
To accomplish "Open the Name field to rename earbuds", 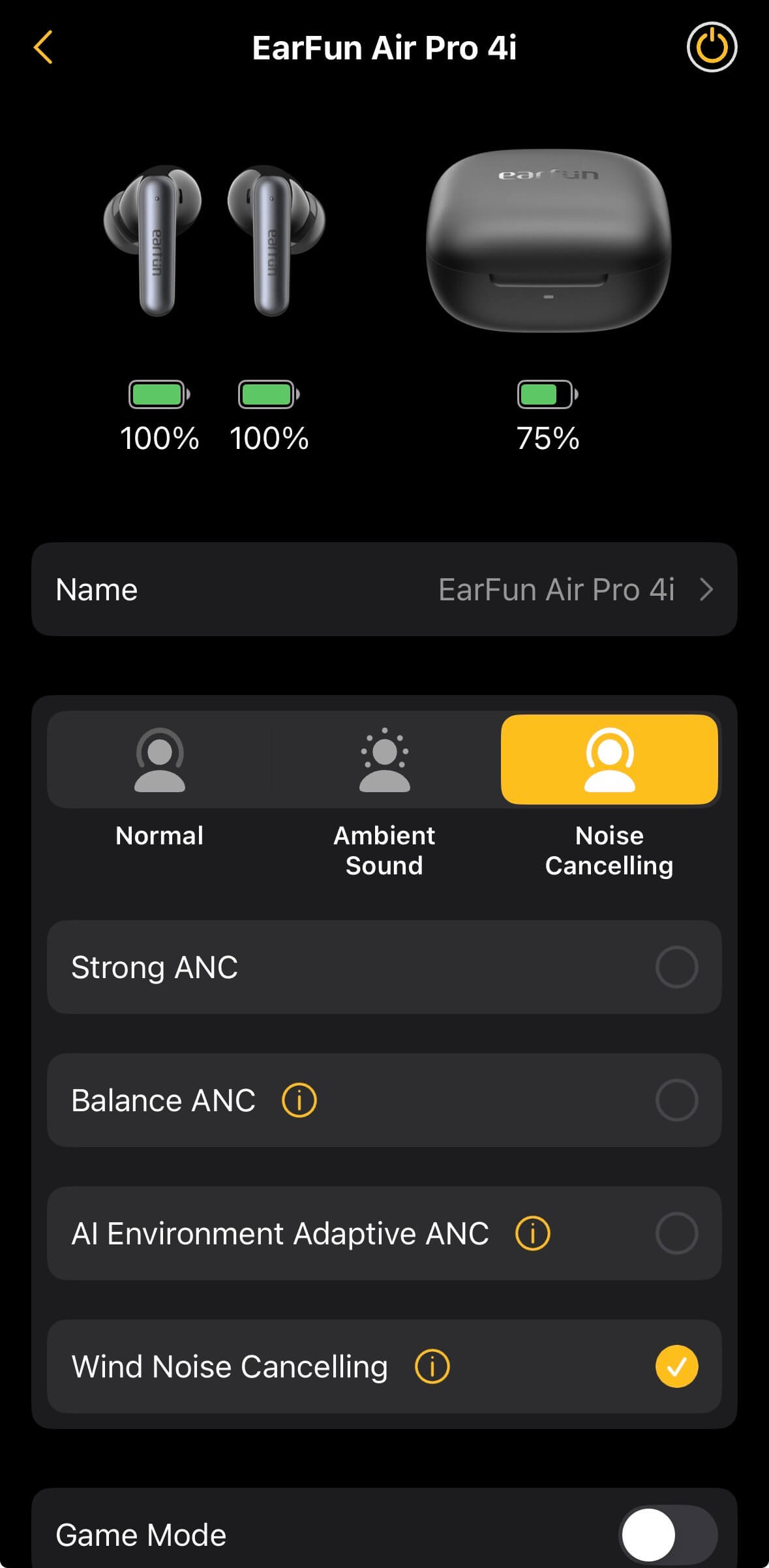I will click(384, 590).
